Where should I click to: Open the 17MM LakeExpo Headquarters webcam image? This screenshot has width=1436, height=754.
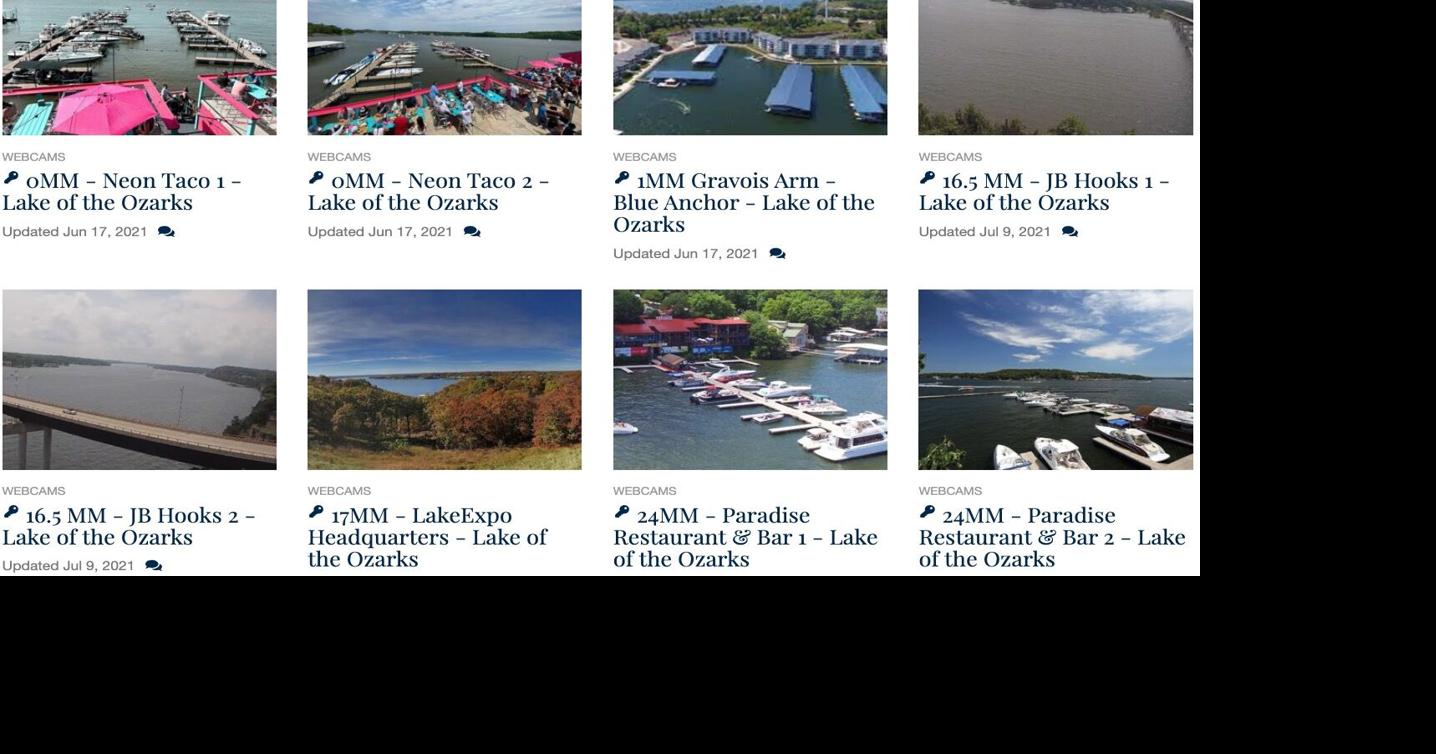point(444,379)
